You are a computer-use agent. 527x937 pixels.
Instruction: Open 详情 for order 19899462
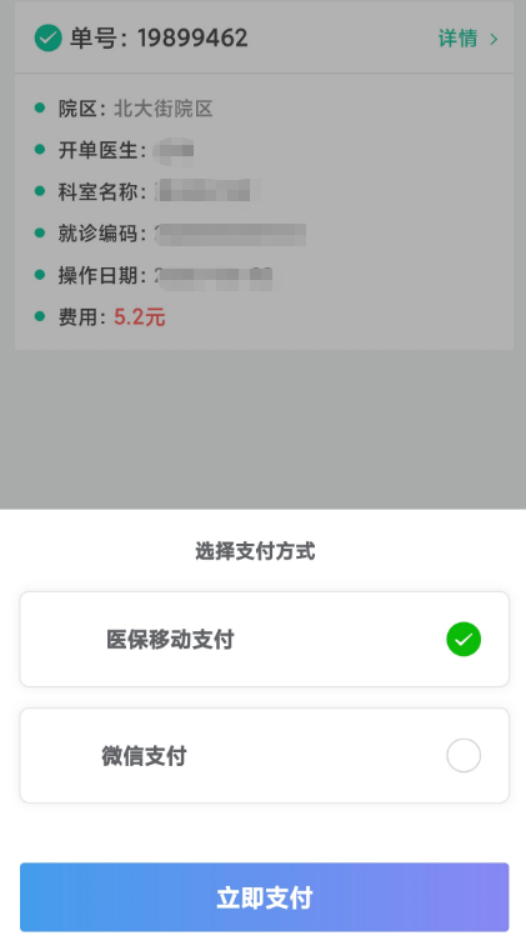coord(468,39)
